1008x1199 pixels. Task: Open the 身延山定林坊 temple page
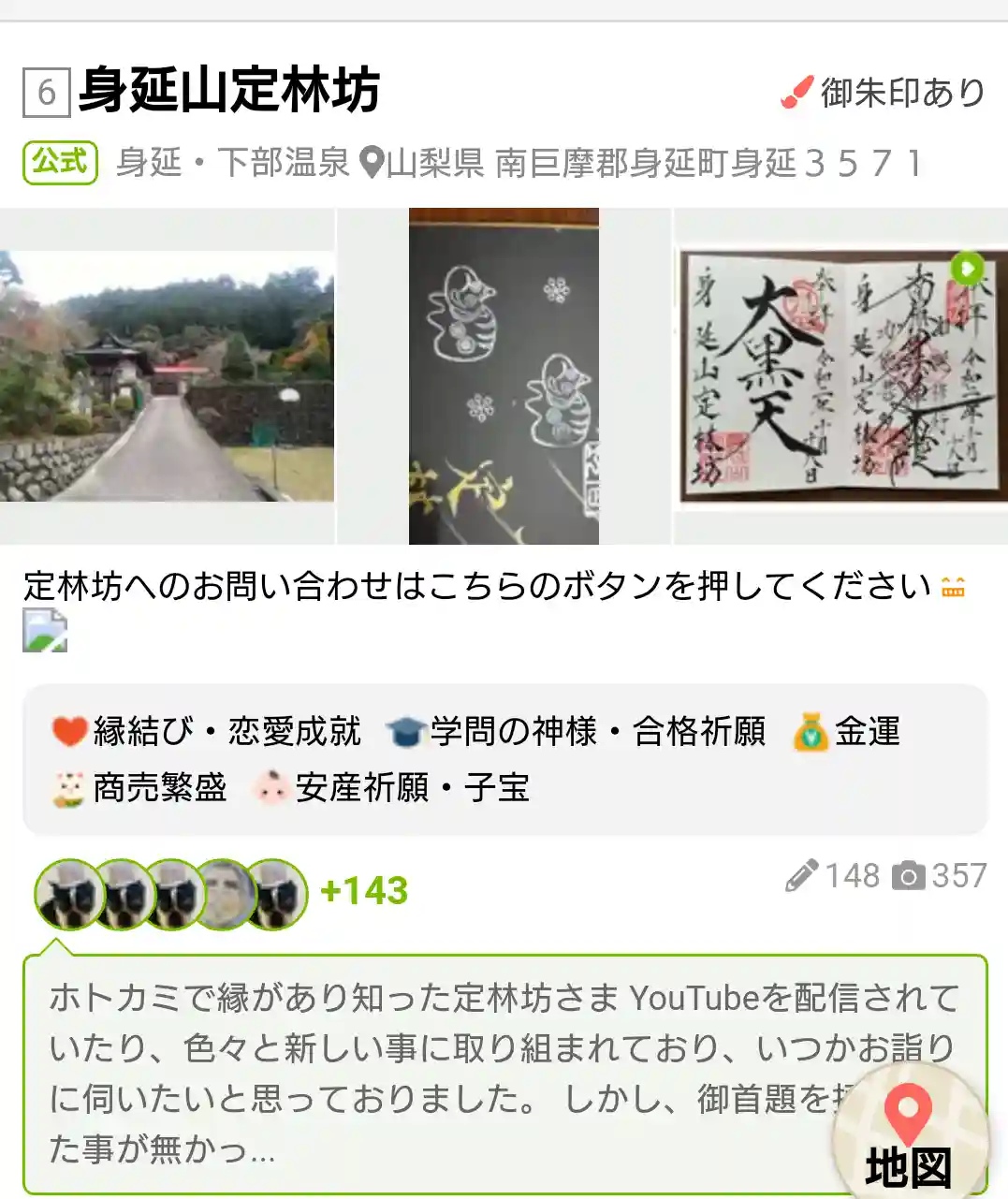pos(228,91)
